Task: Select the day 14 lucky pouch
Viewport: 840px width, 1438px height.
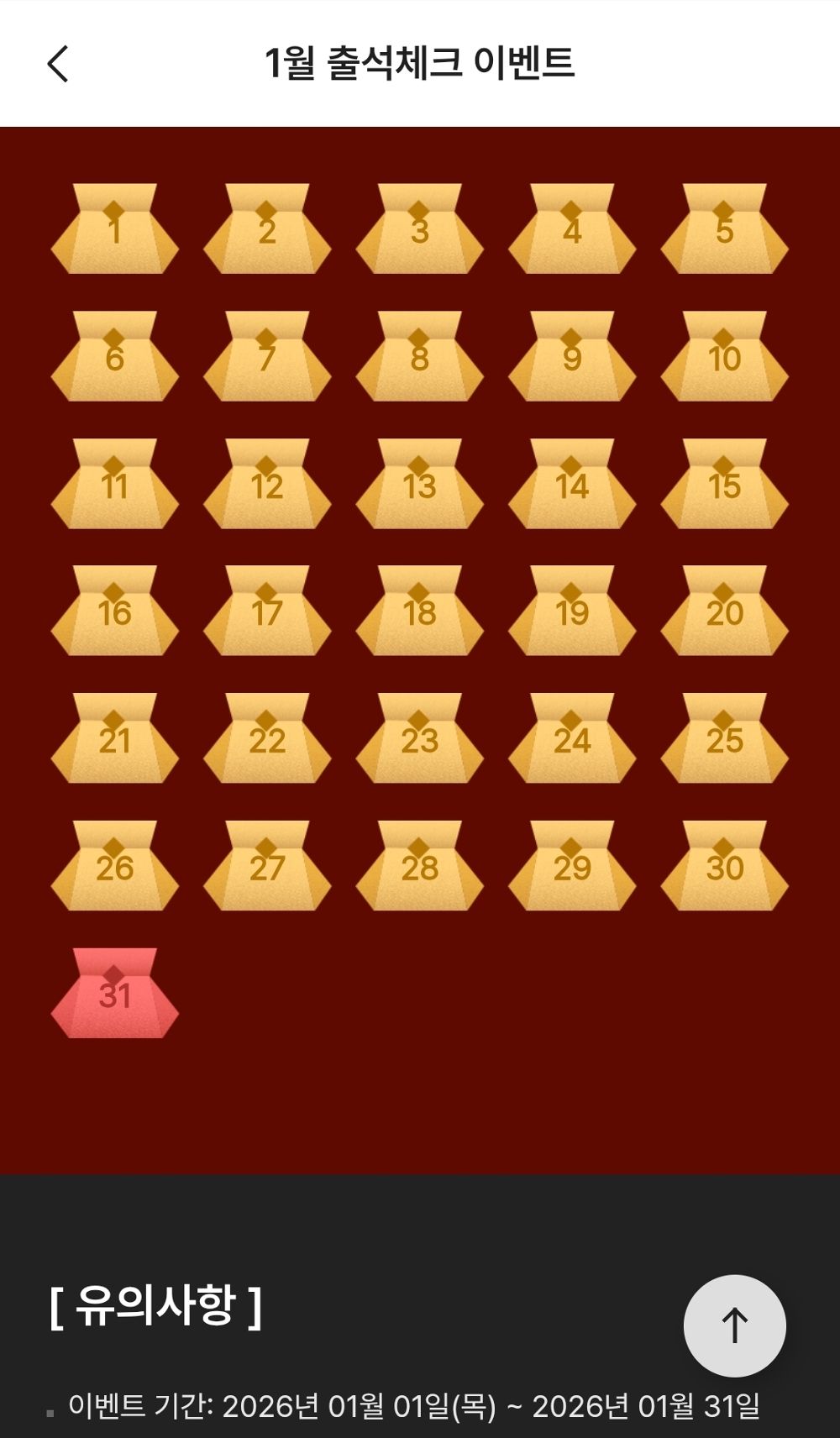Action: pos(572,485)
